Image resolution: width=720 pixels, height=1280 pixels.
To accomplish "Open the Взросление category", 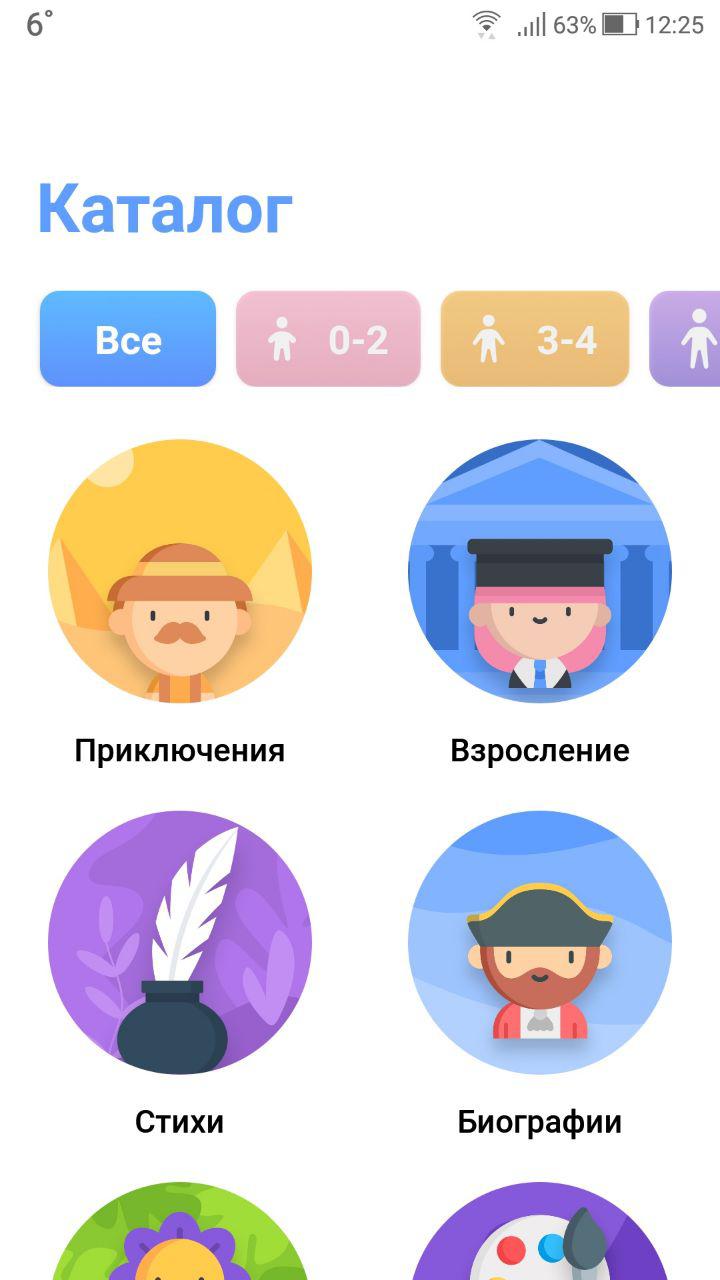I will pyautogui.click(x=540, y=572).
